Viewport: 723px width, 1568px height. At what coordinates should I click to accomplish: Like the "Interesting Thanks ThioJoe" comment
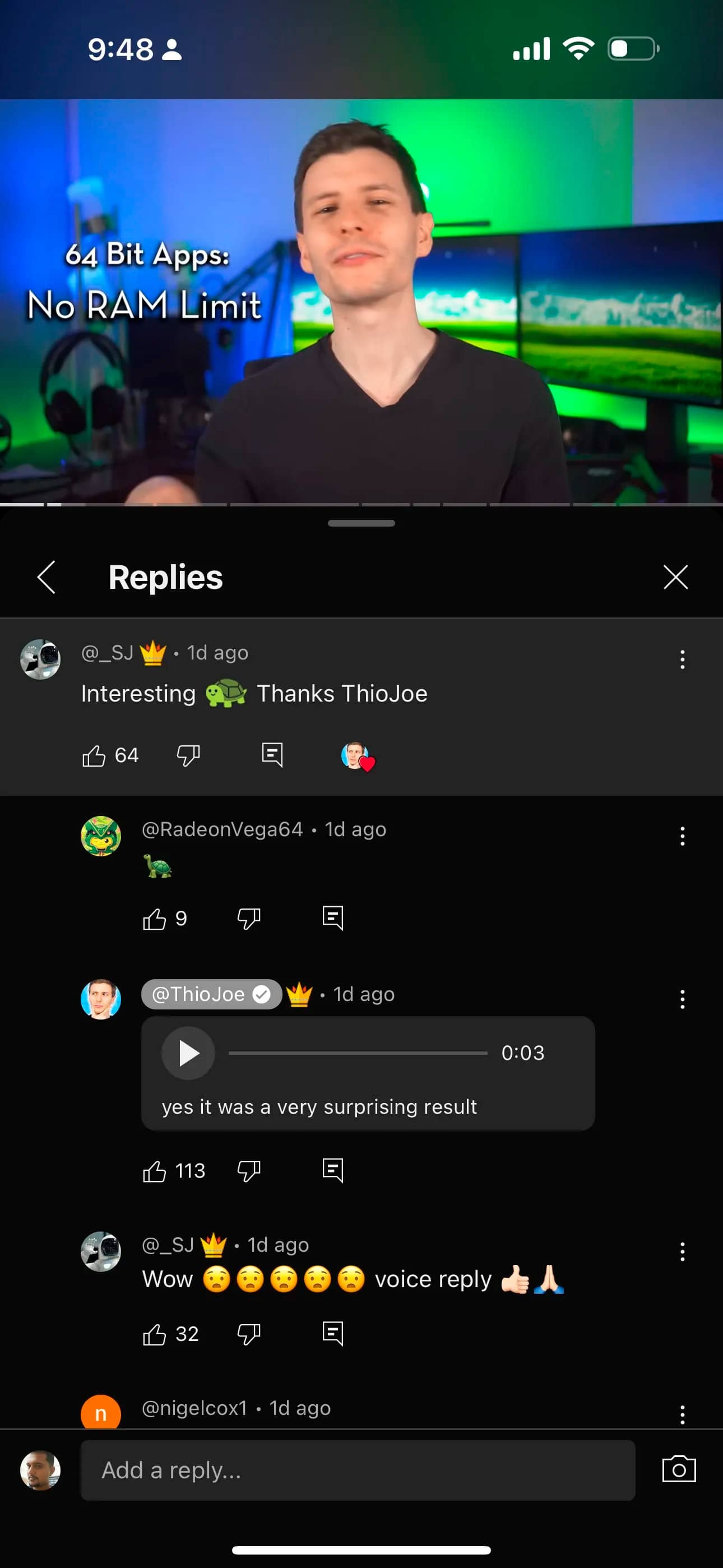point(94,755)
